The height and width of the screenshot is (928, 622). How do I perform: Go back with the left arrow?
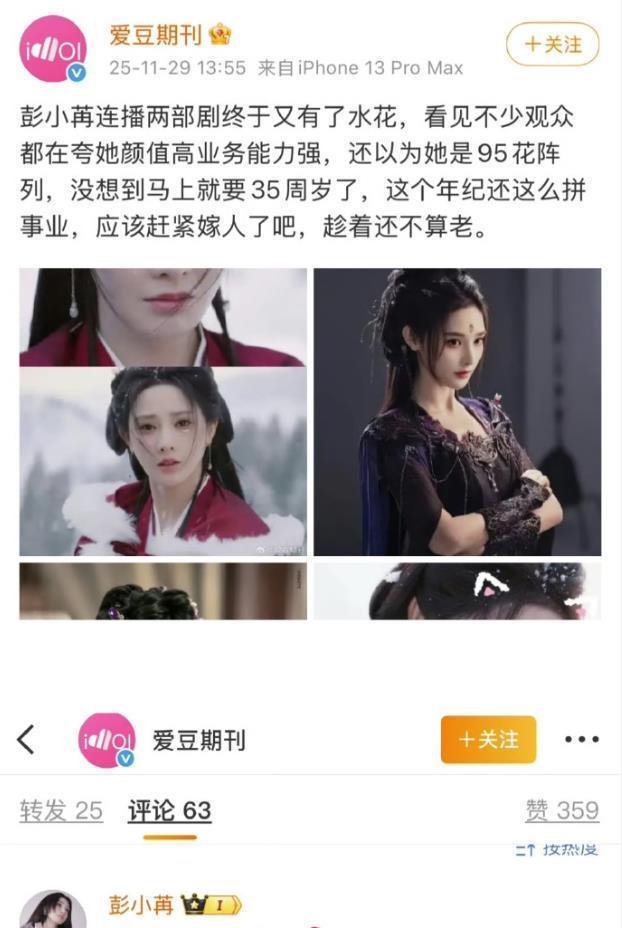27,739
